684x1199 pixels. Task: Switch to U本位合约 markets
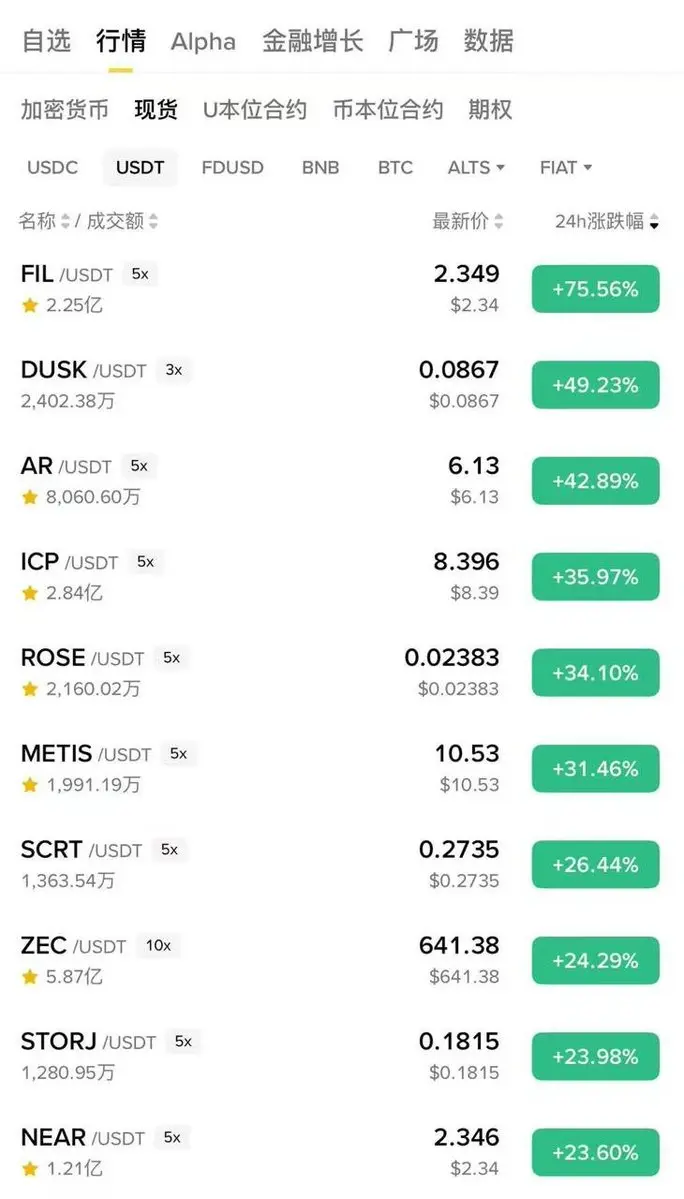pos(254,110)
